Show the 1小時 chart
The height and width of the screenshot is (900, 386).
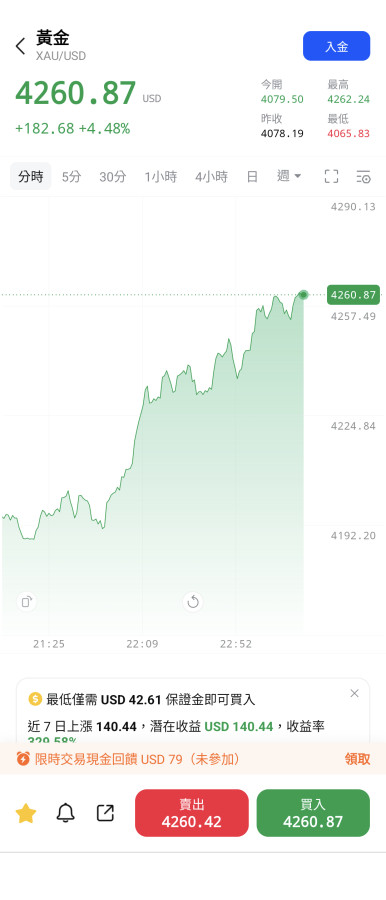161,176
